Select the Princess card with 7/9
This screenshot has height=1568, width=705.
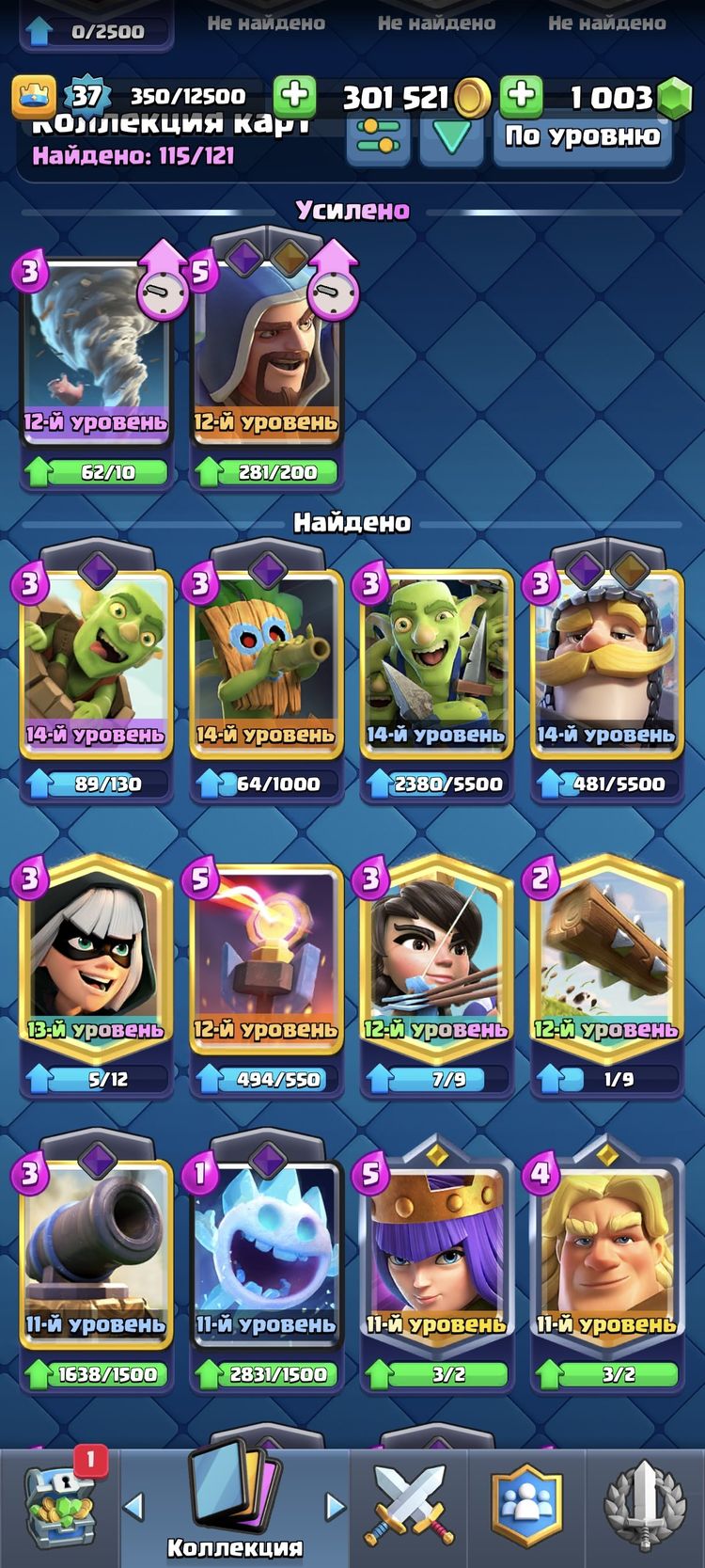coord(436,959)
